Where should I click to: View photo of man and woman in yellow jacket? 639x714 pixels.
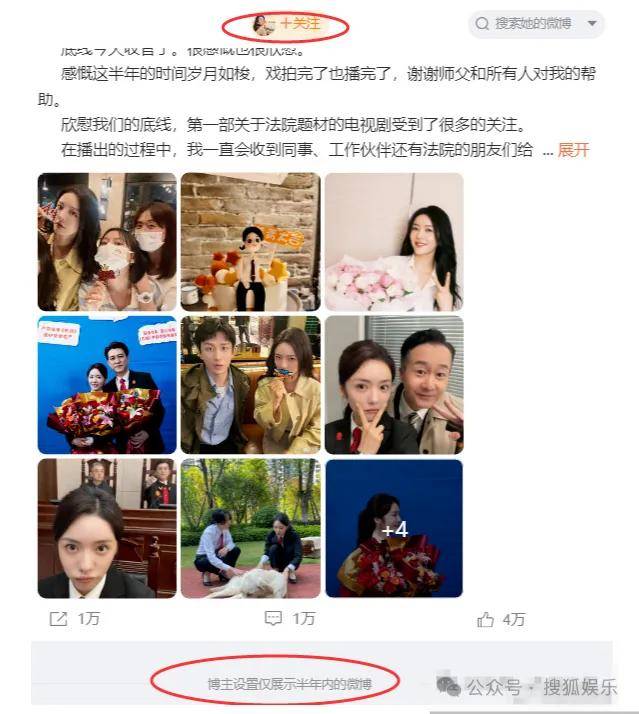tap(250, 385)
